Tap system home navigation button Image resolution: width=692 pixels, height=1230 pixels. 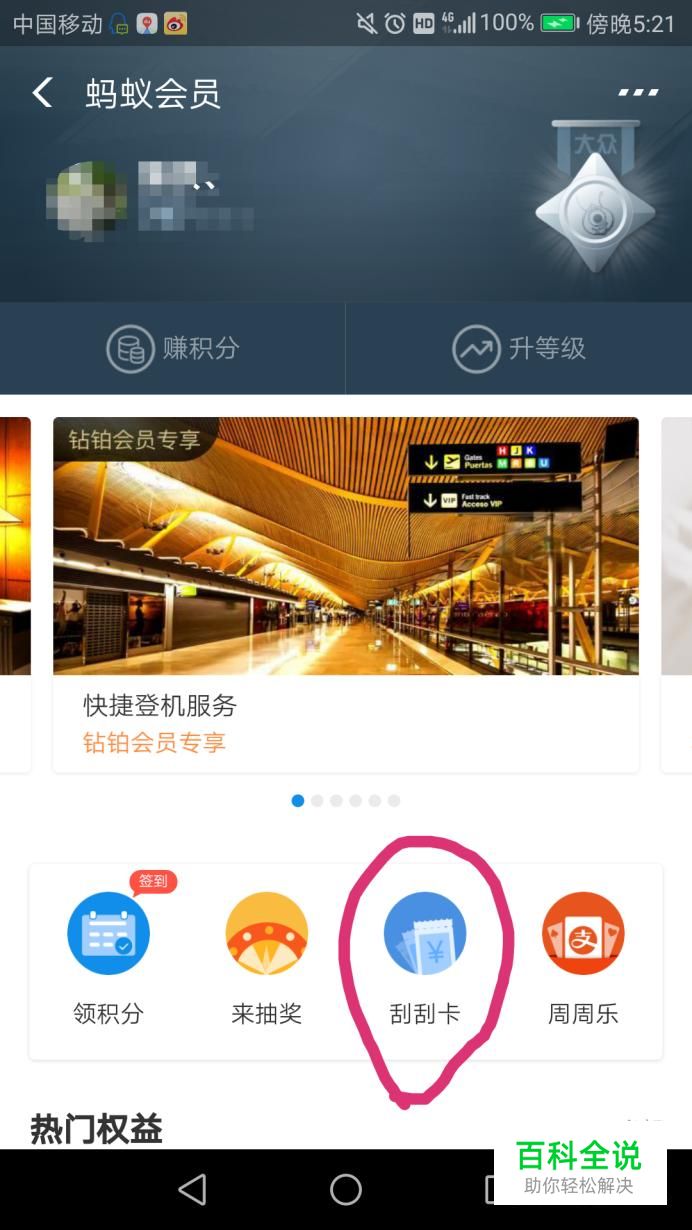[346, 1189]
